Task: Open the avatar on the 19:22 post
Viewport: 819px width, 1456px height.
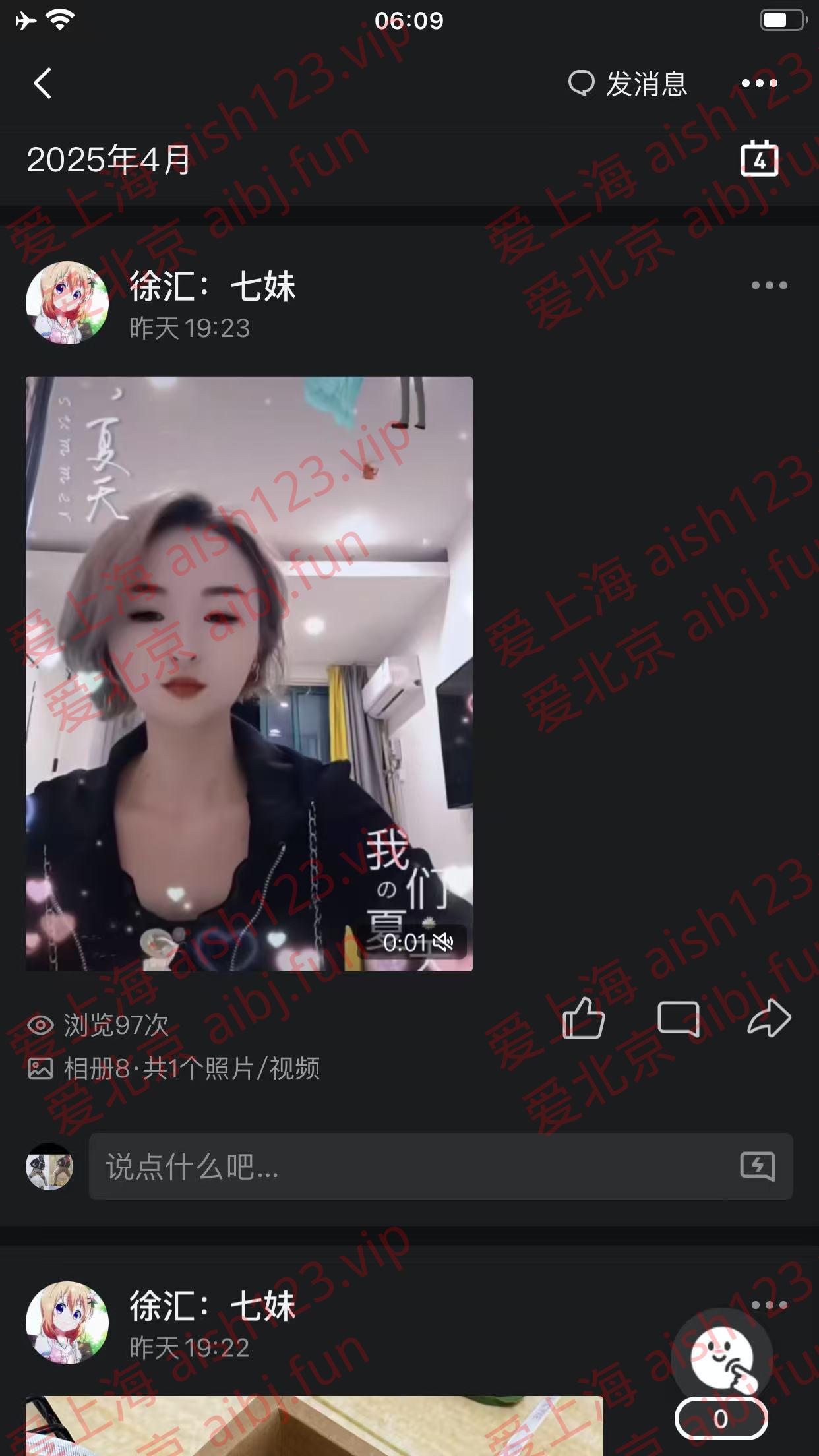Action: (x=67, y=1322)
